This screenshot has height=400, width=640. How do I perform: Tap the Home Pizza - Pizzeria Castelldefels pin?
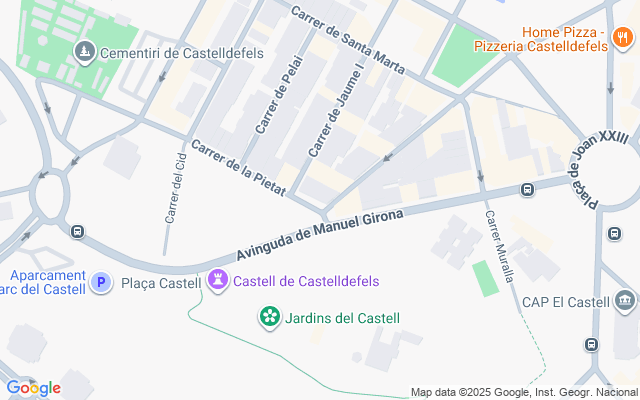[624, 40]
